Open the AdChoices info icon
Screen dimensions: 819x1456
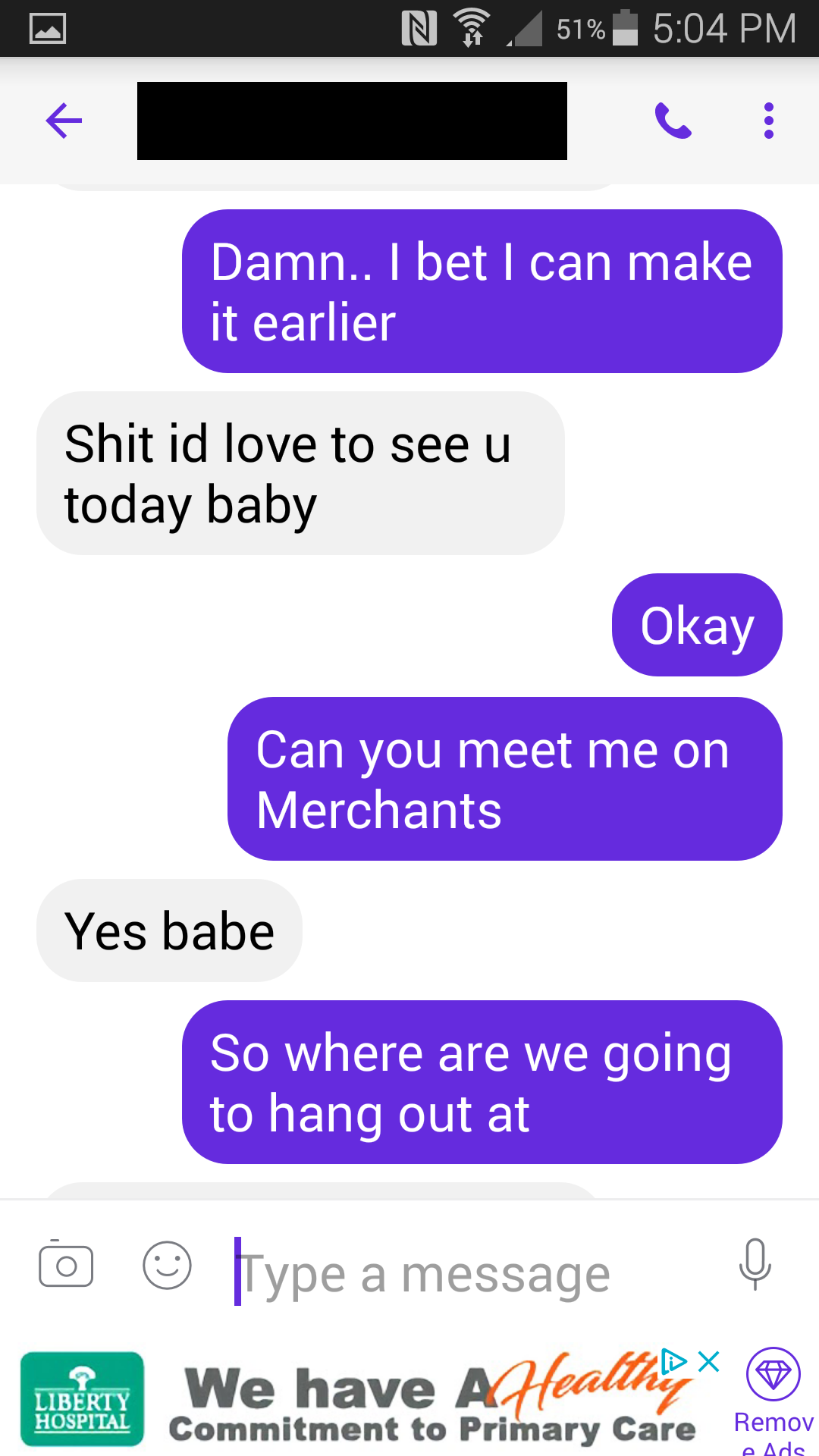(x=673, y=1361)
